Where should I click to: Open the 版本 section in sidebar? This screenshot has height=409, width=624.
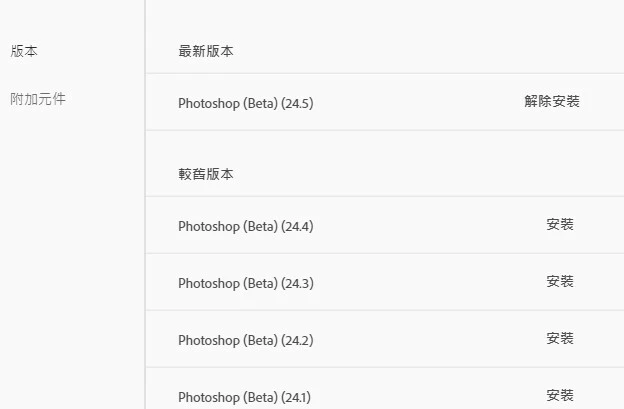(x=25, y=51)
